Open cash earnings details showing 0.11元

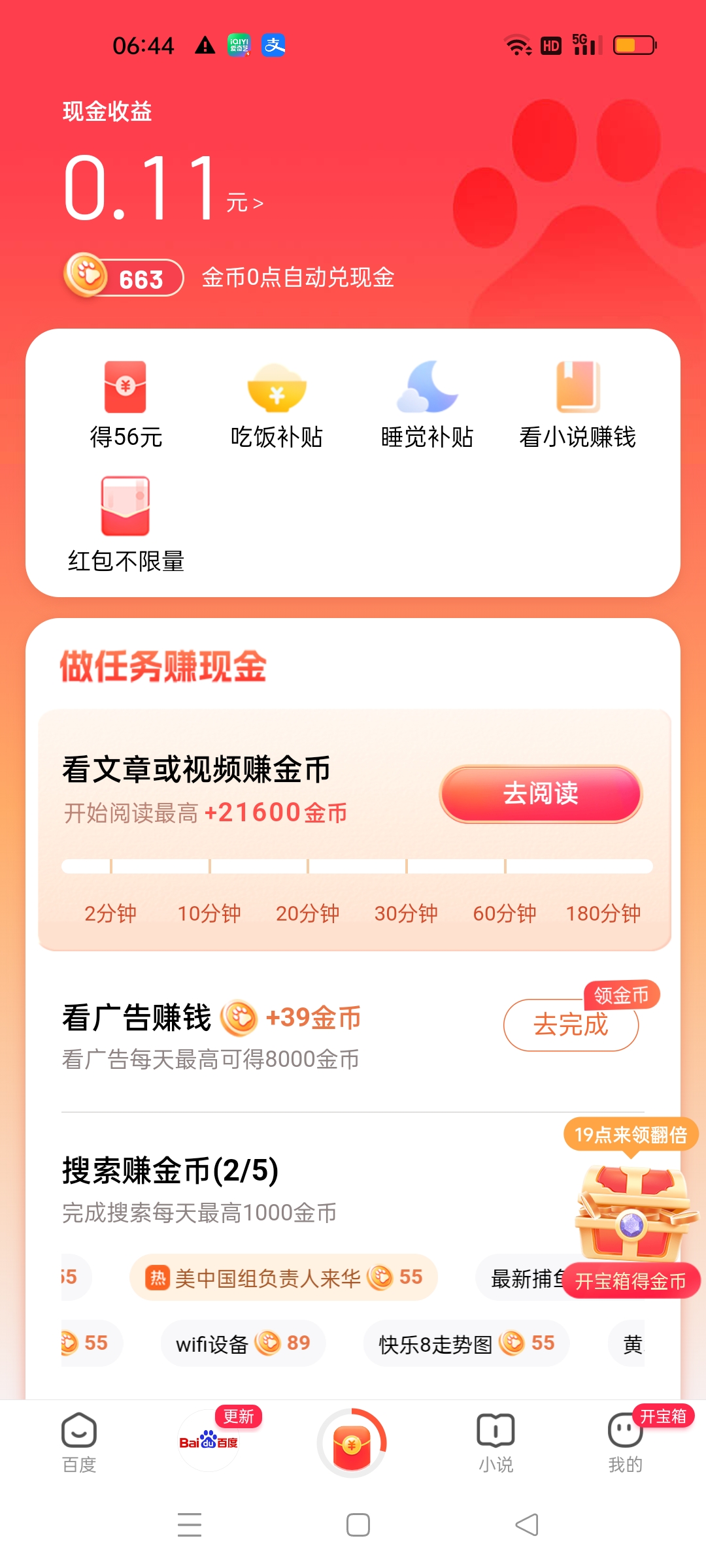click(163, 188)
